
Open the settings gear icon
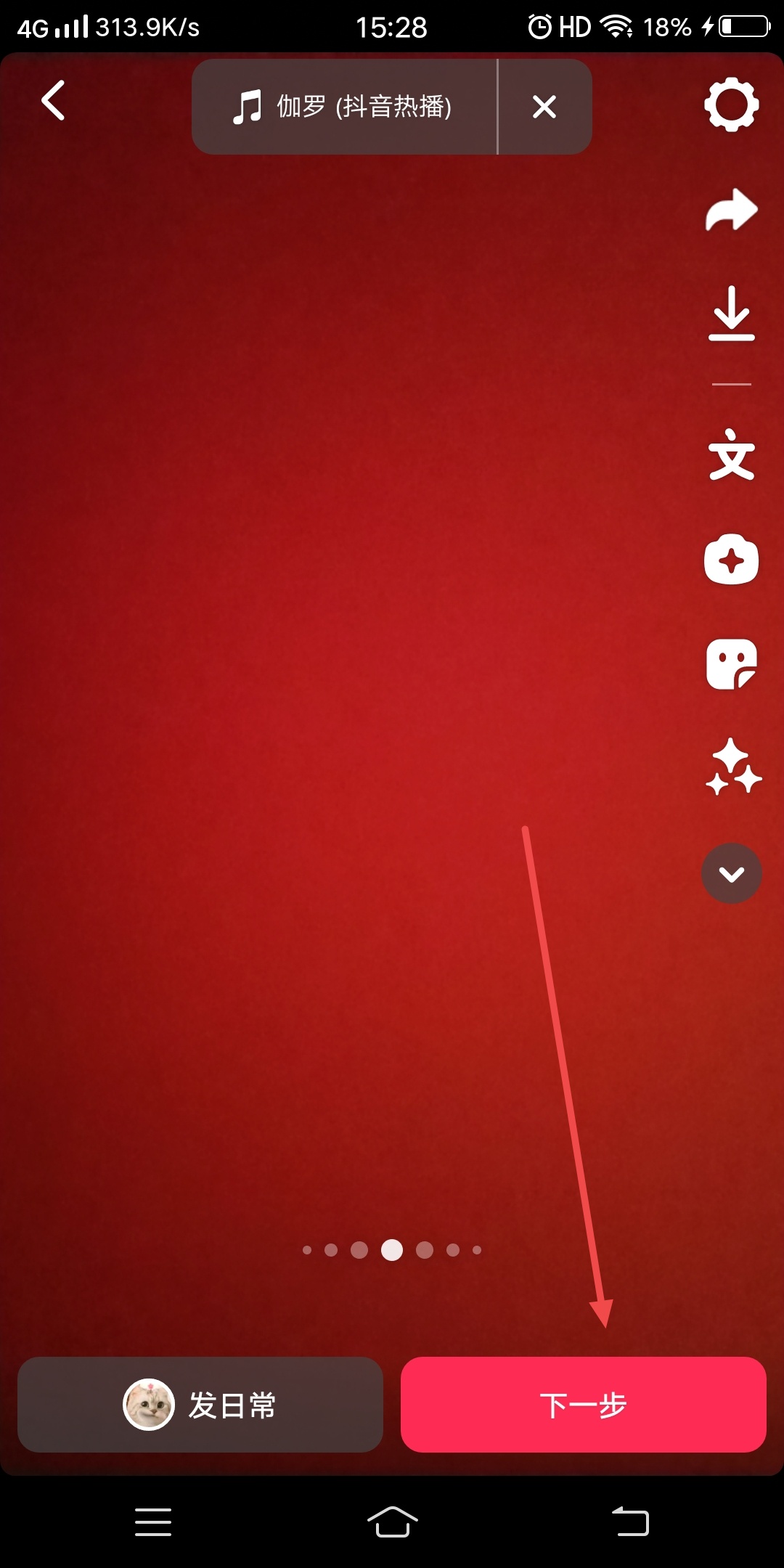tap(731, 105)
